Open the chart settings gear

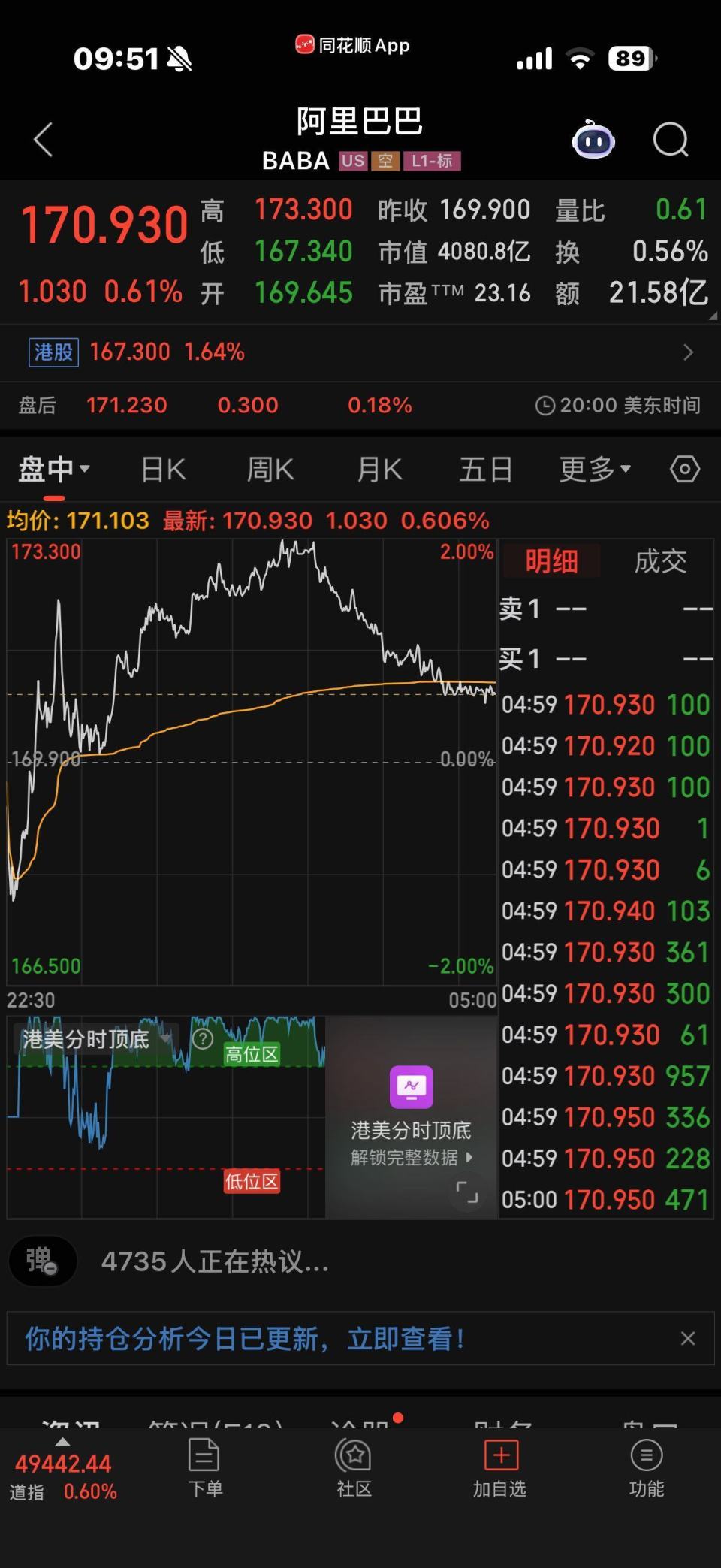coord(684,468)
